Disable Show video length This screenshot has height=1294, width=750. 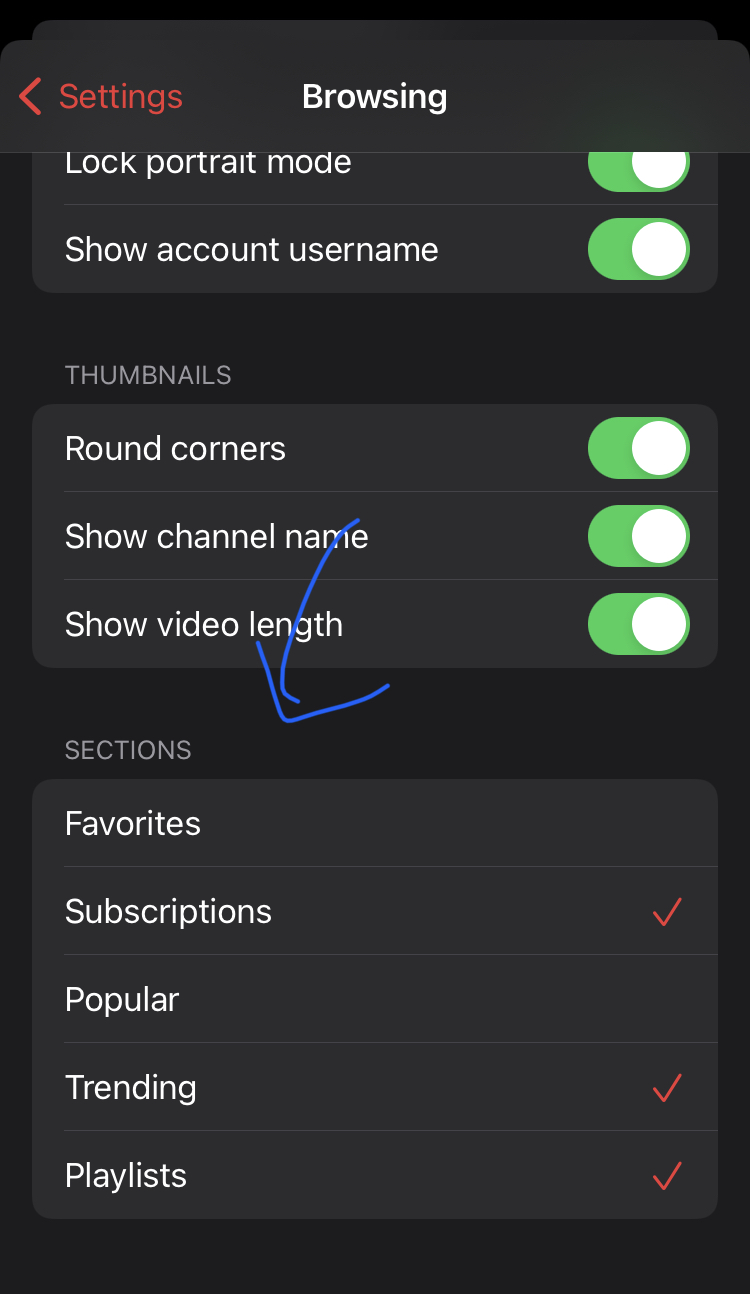[638, 624]
